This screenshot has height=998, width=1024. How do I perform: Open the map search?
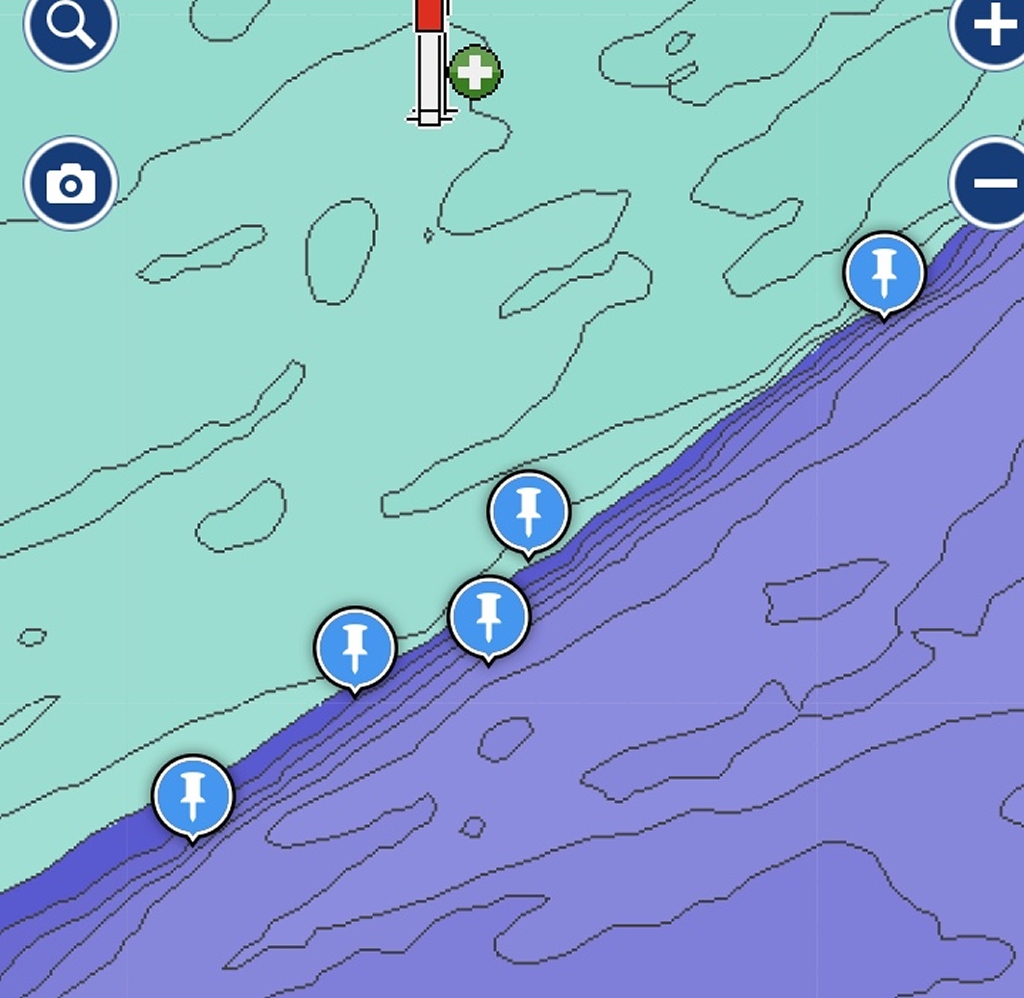pos(70,26)
